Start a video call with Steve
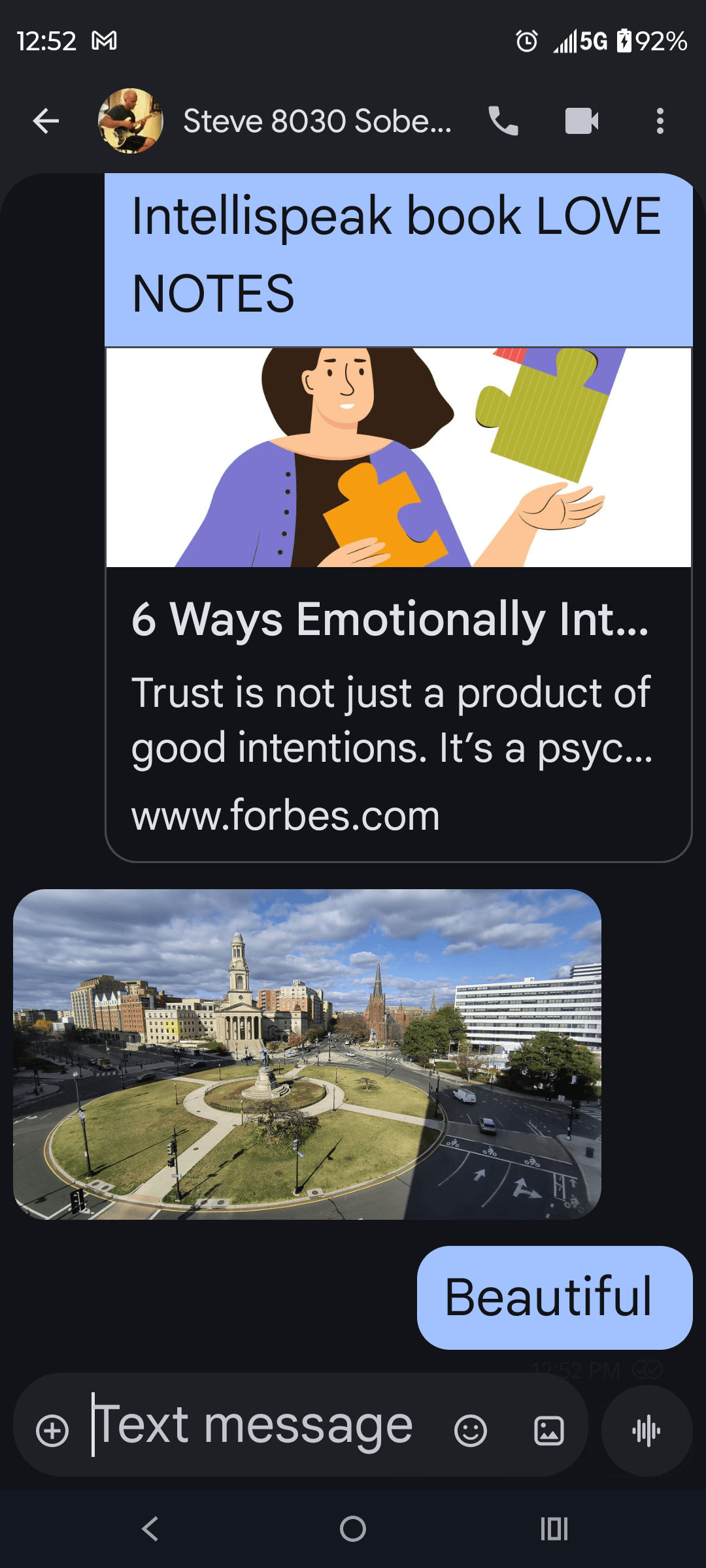The width and height of the screenshot is (706, 1568). coord(581,121)
